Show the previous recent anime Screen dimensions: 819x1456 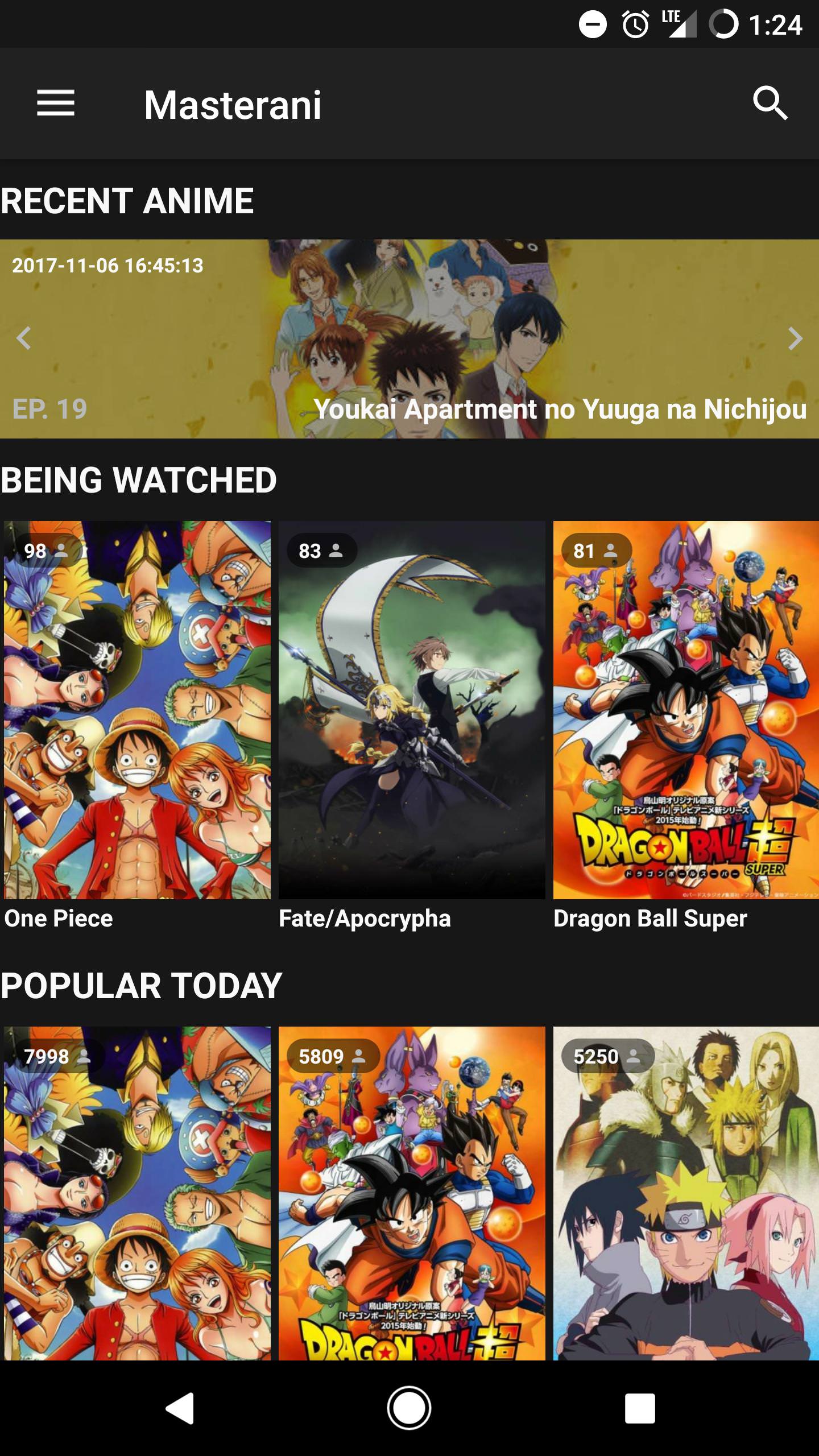click(x=24, y=338)
